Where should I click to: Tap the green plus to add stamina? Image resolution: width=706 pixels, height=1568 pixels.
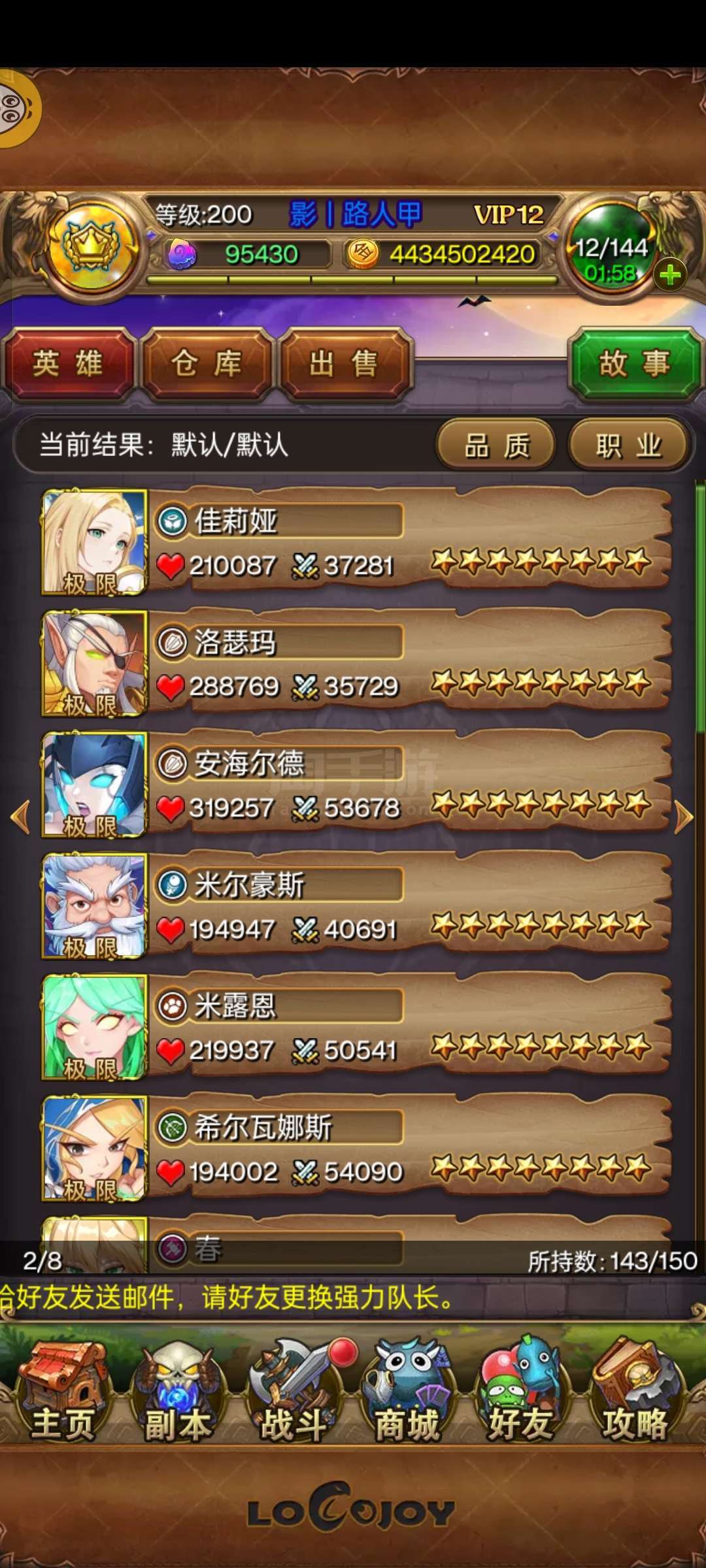click(670, 274)
